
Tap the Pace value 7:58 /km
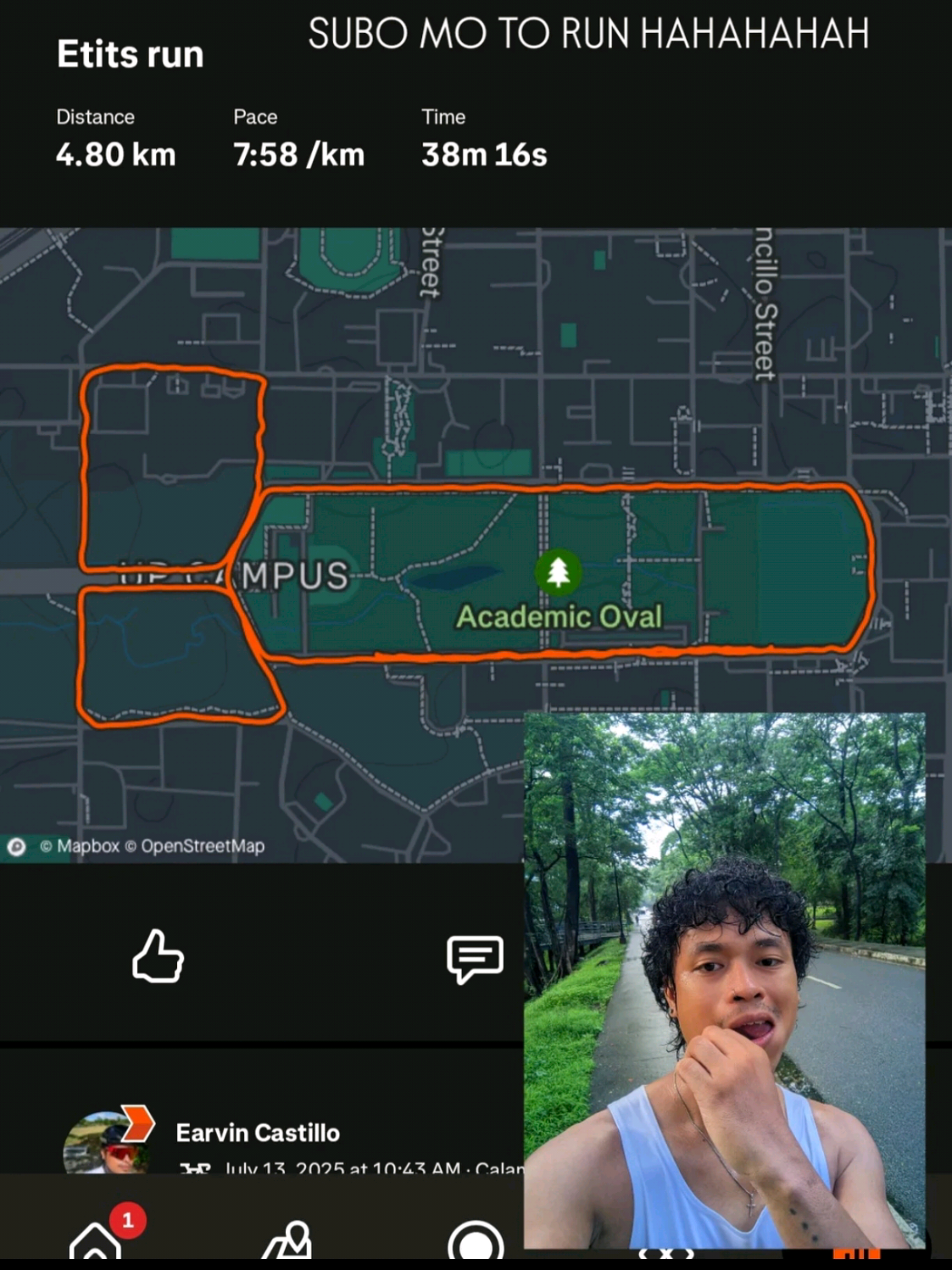298,155
